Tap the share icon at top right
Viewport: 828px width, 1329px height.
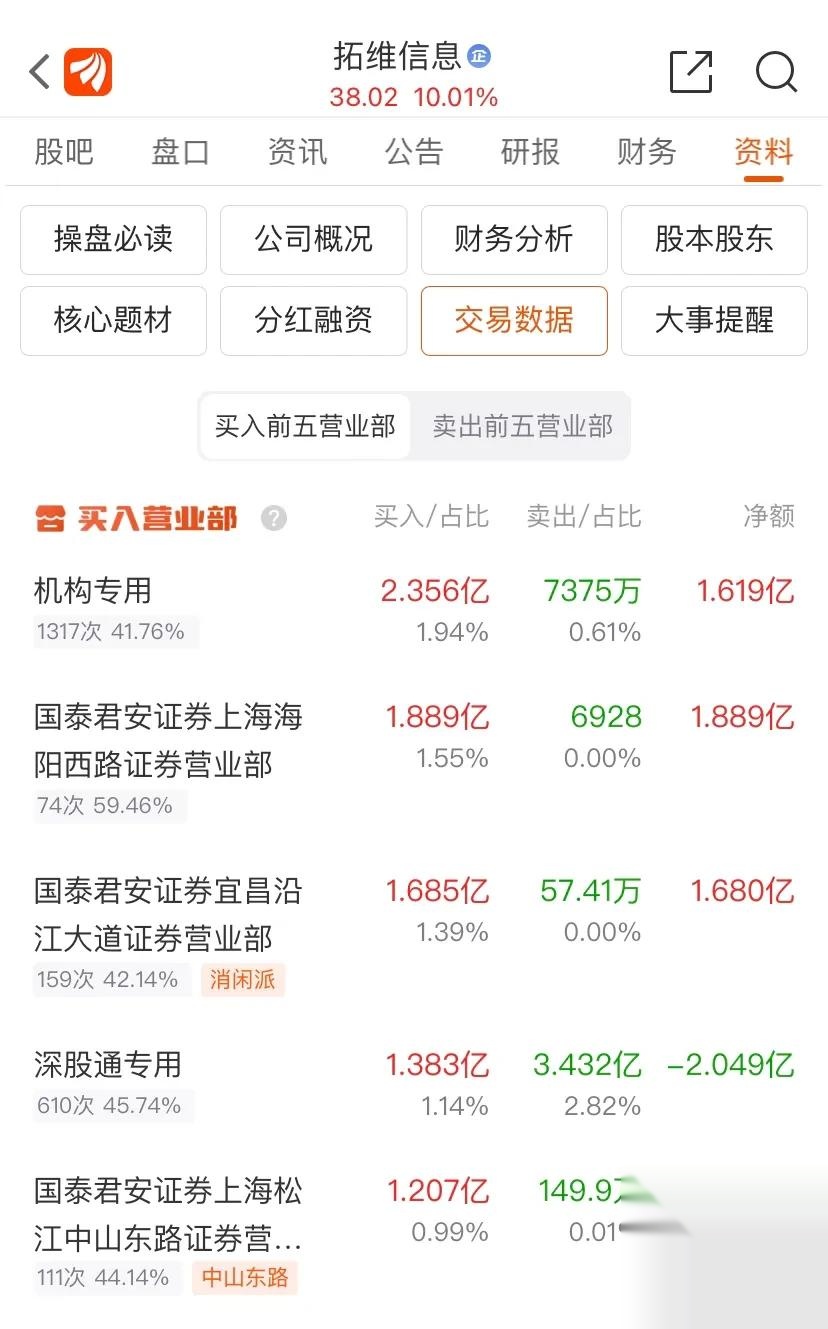690,72
